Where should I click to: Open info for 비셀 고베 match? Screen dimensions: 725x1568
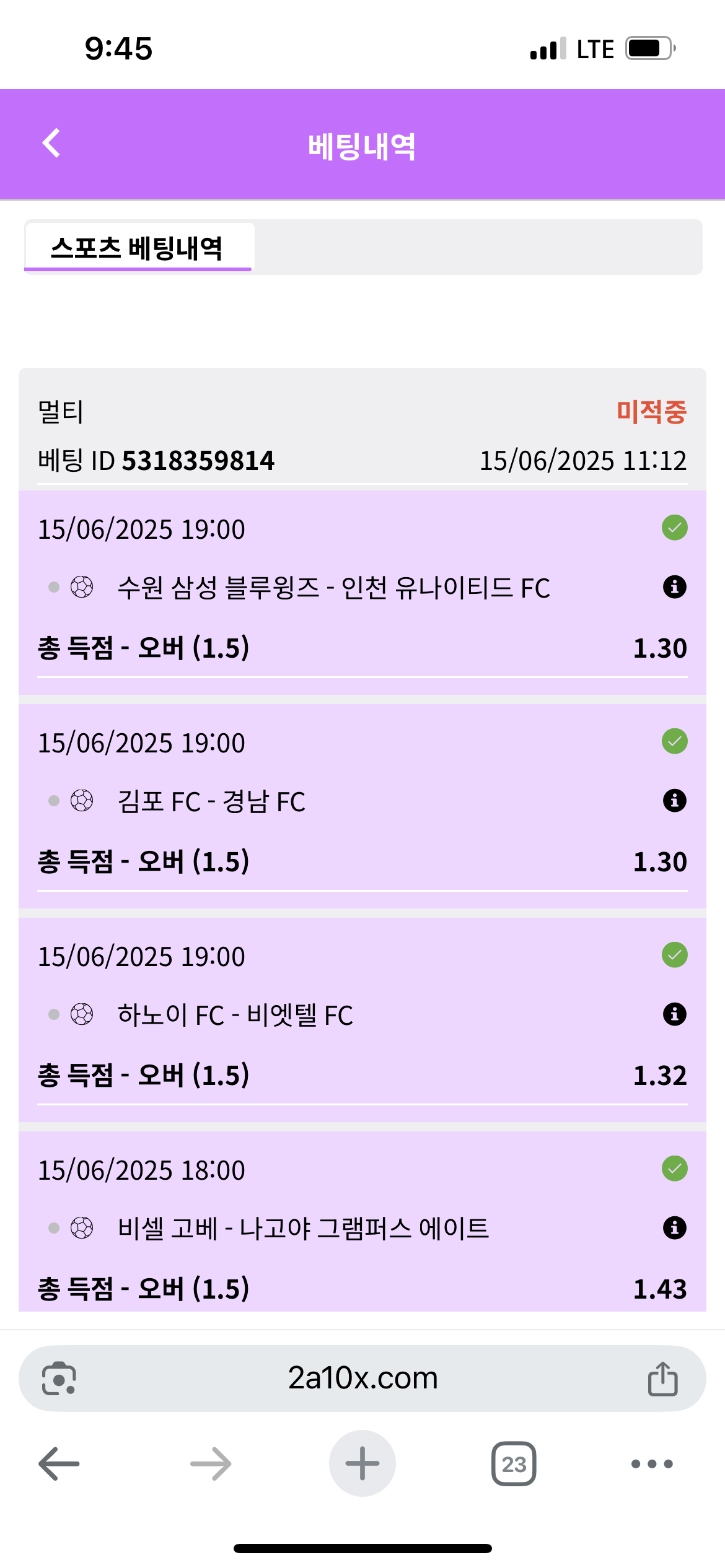pos(674,1227)
